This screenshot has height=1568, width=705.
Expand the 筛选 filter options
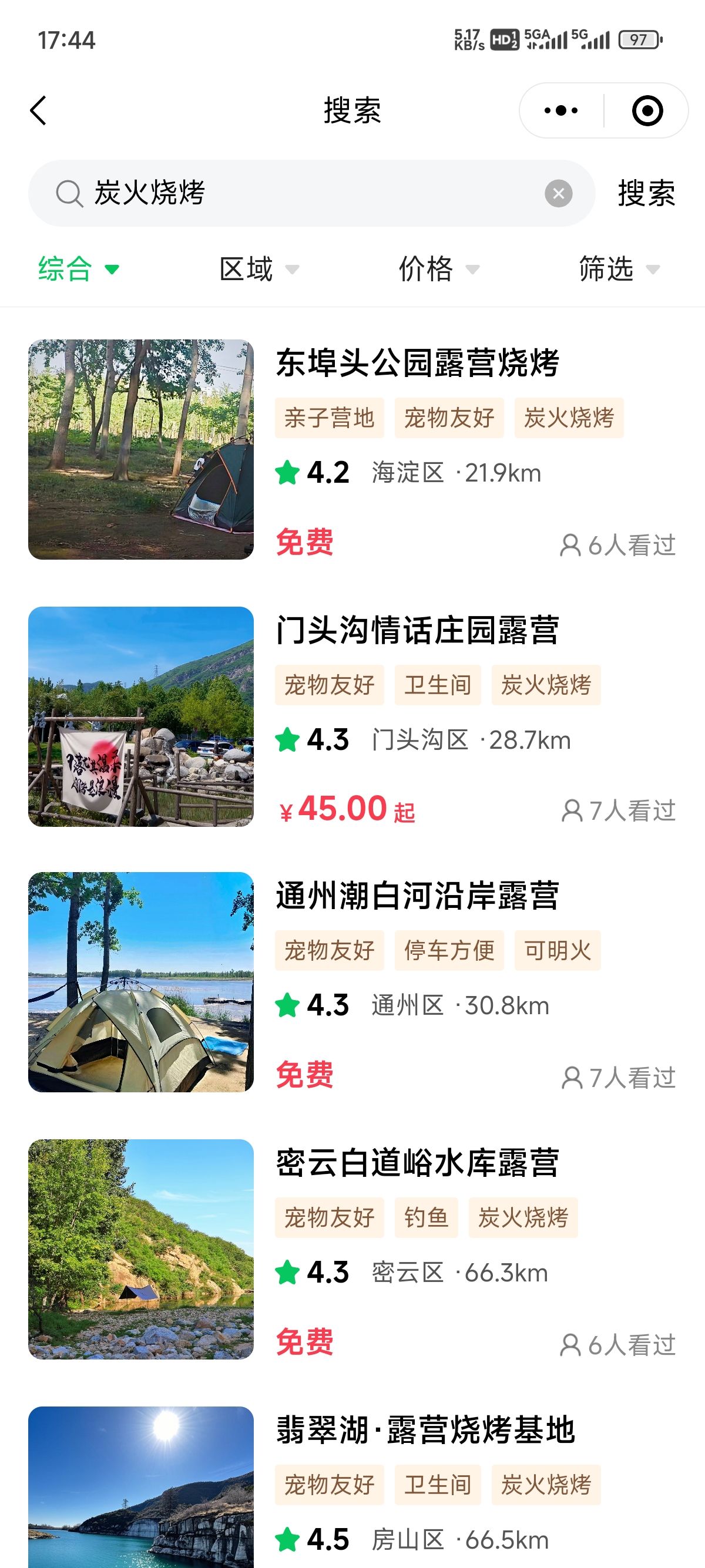click(x=619, y=269)
